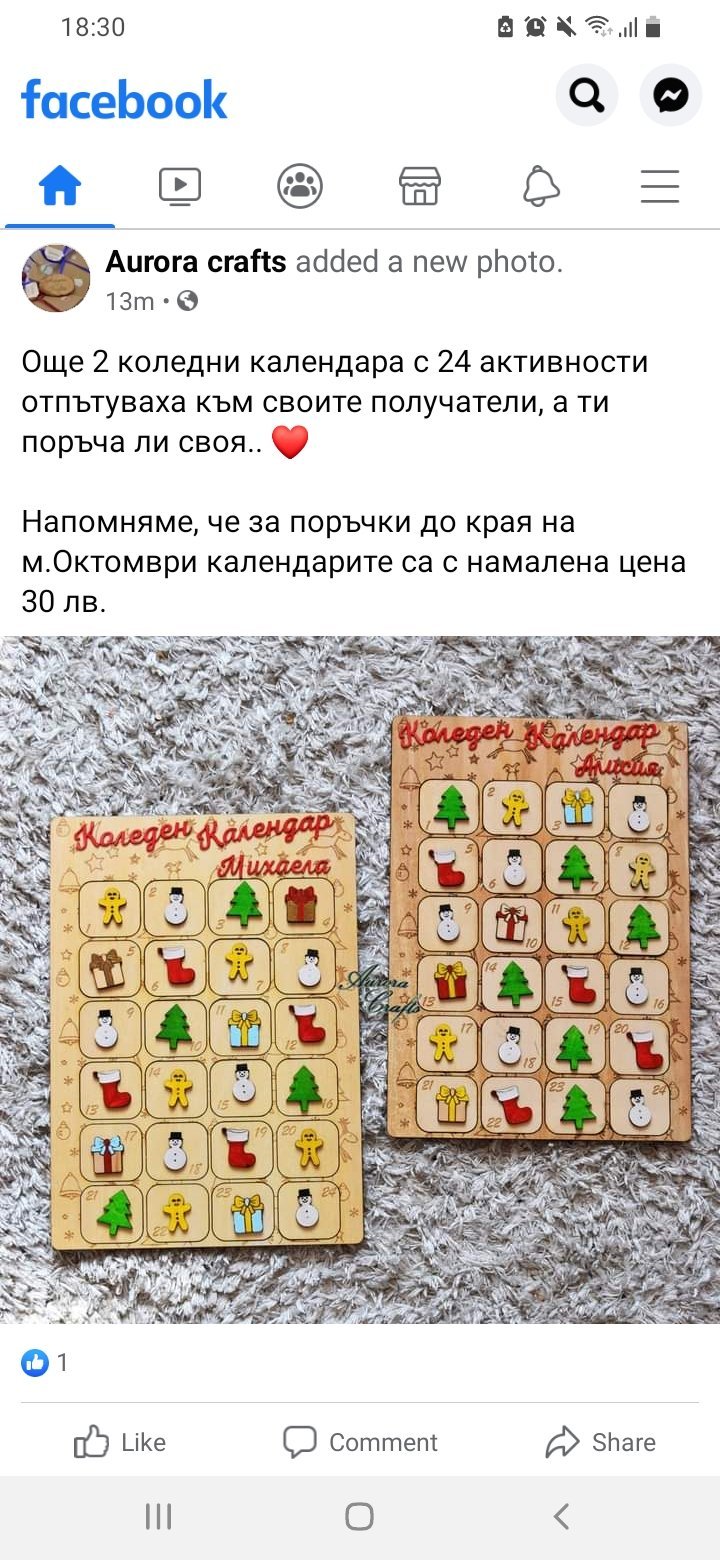Share the Aurora crafts post
720x1560 pixels.
point(600,1442)
